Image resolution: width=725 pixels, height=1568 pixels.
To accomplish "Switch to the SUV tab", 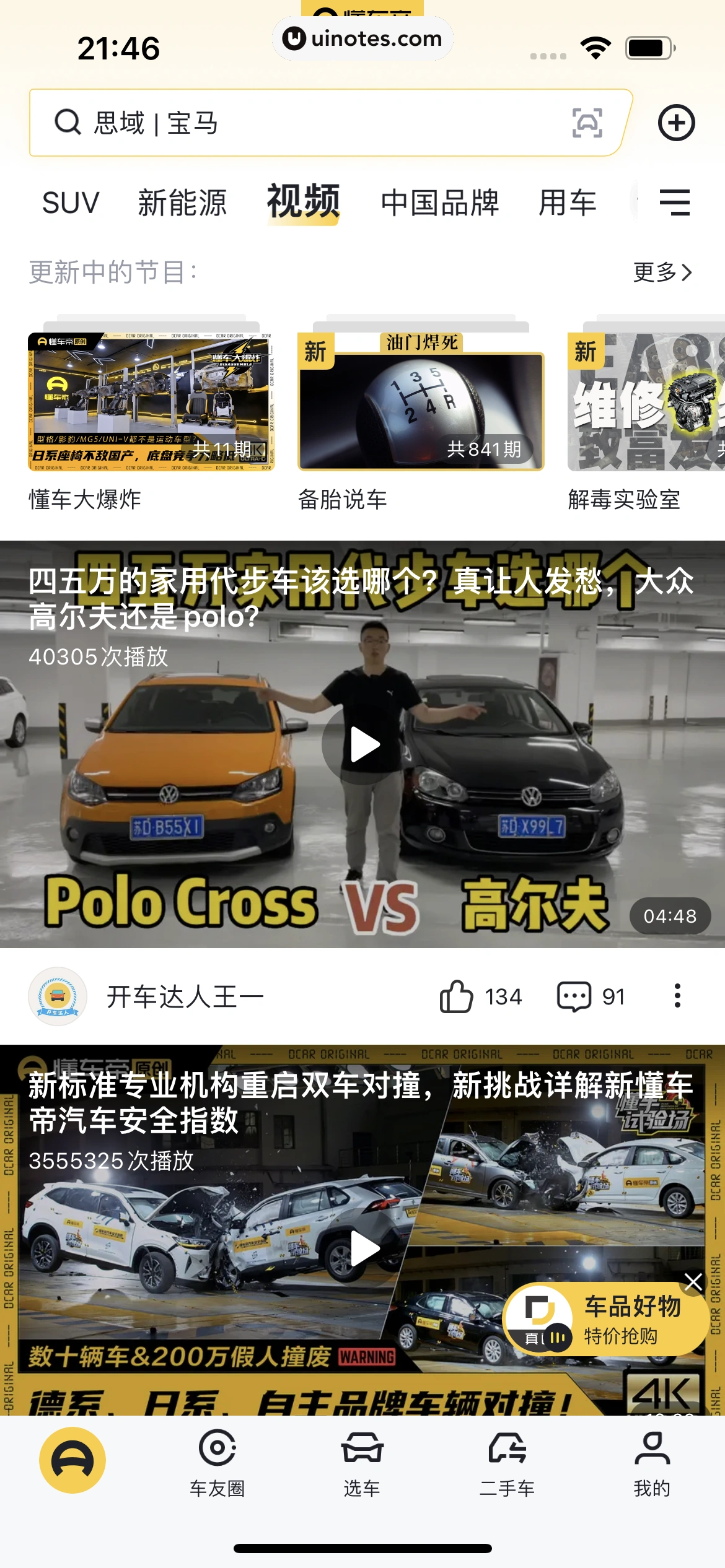I will click(71, 203).
